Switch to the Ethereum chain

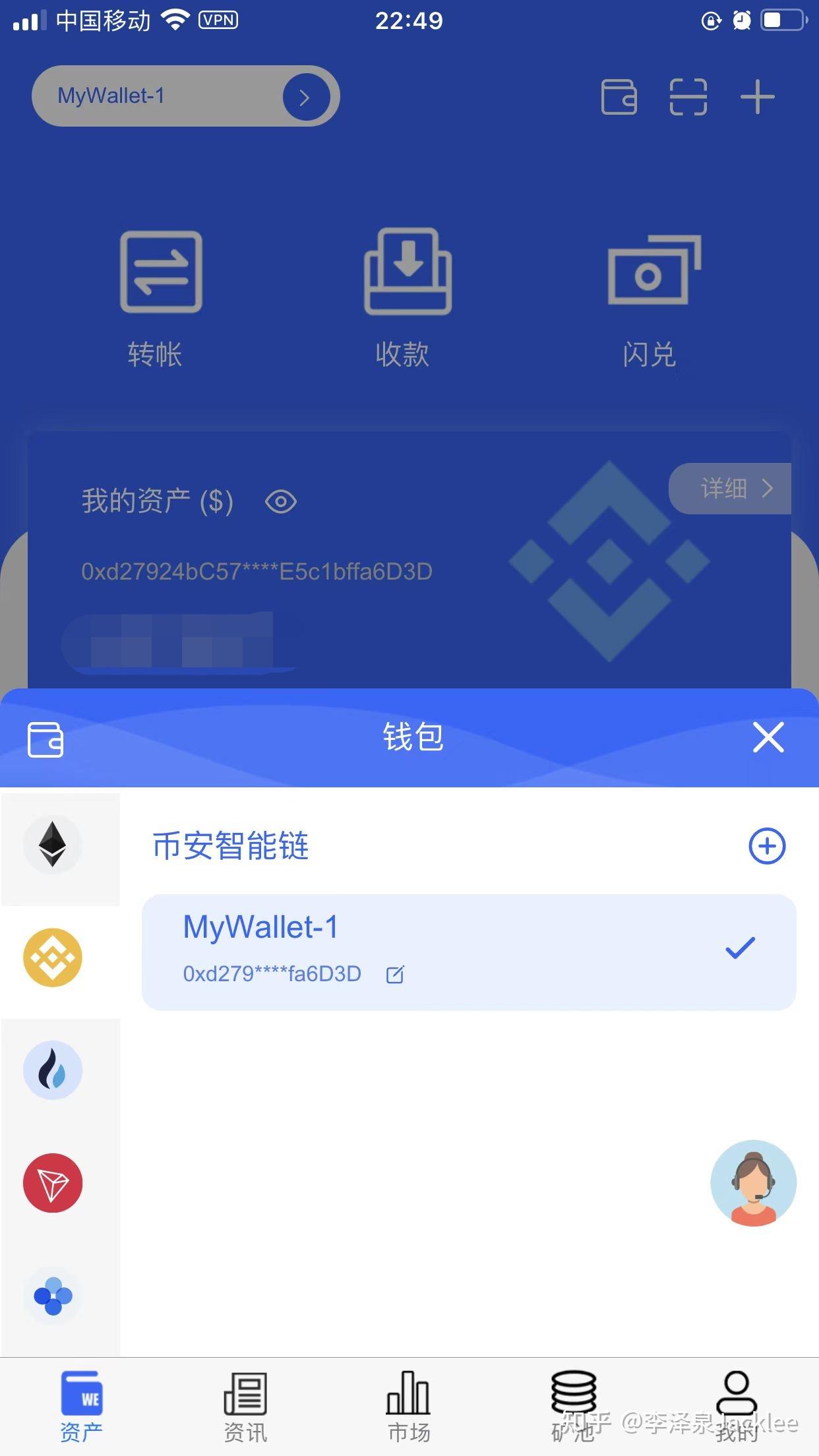(53, 845)
